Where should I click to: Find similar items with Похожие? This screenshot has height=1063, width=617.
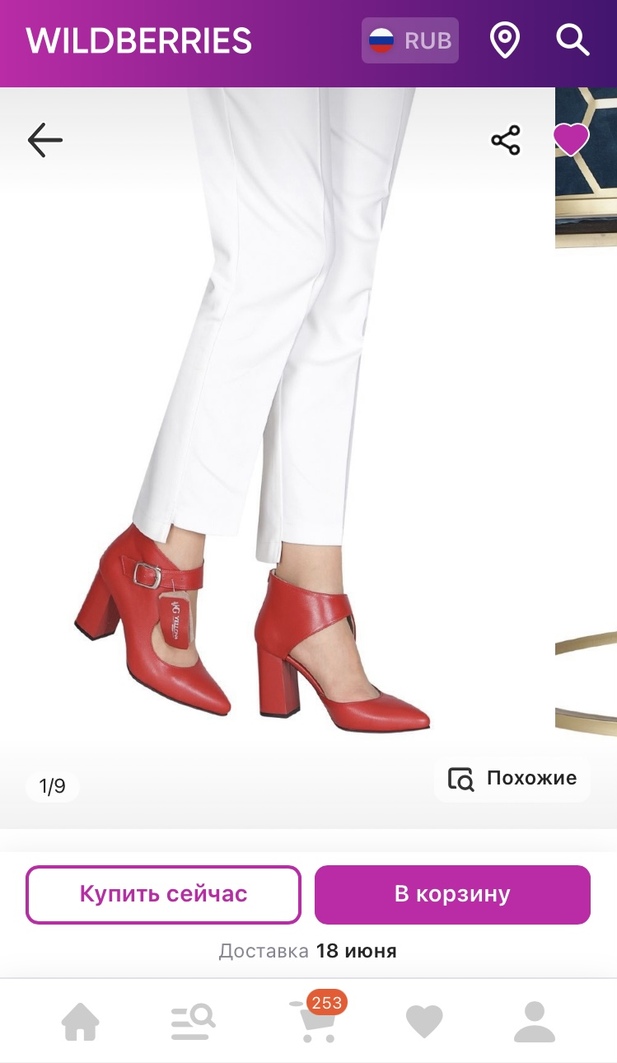pos(512,778)
